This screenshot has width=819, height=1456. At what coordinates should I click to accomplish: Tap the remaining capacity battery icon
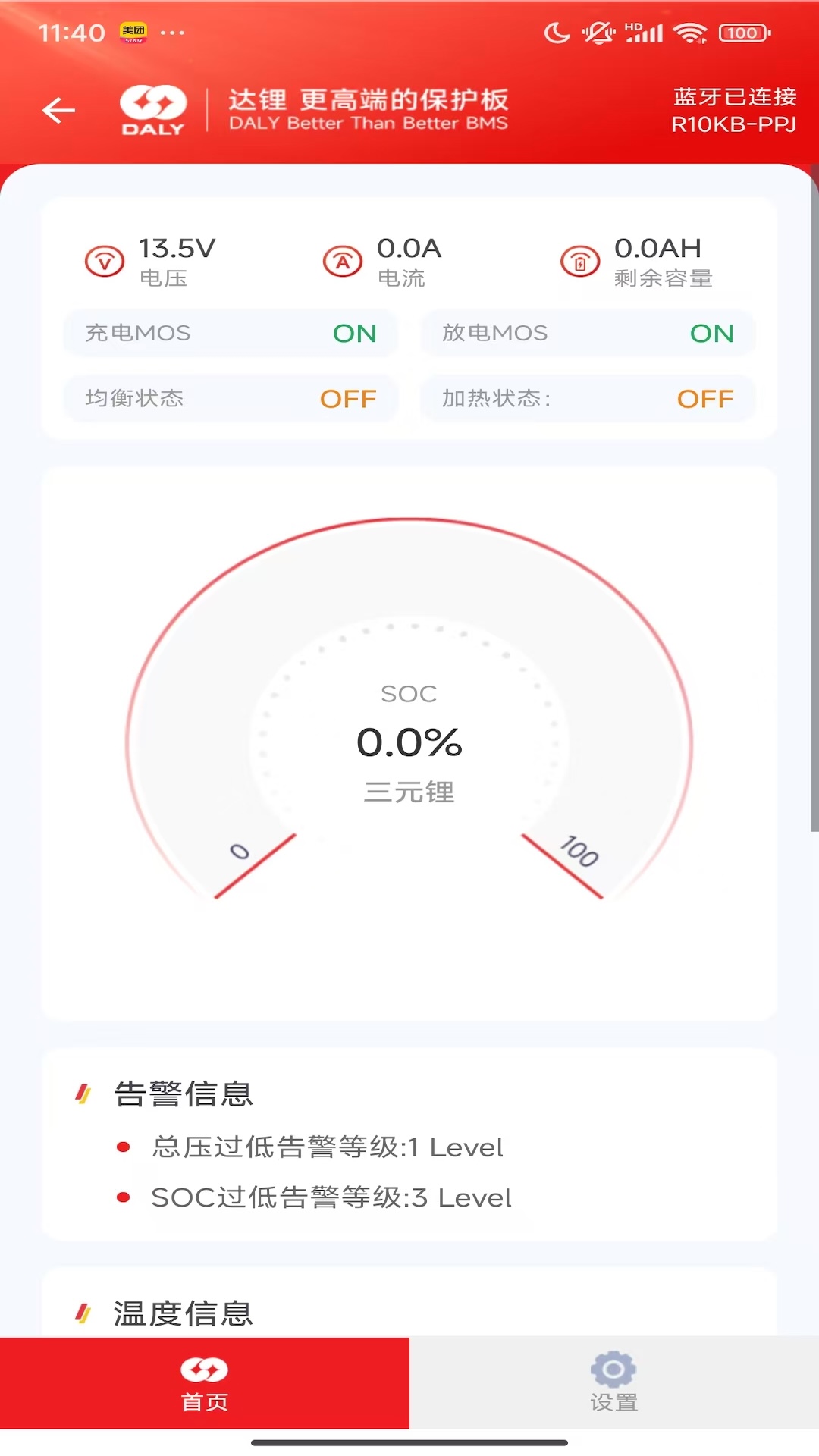[580, 261]
